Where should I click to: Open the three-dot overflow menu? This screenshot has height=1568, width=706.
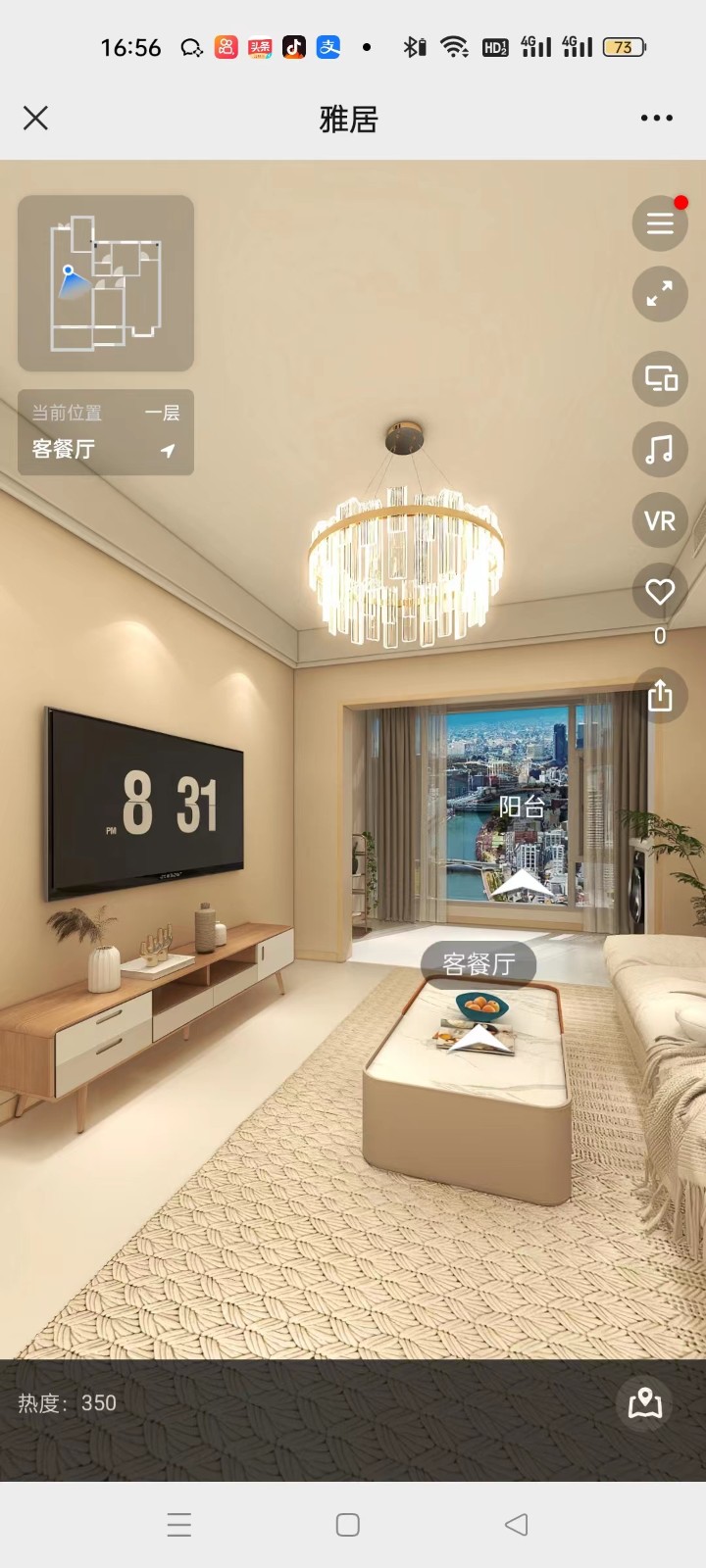(x=656, y=119)
